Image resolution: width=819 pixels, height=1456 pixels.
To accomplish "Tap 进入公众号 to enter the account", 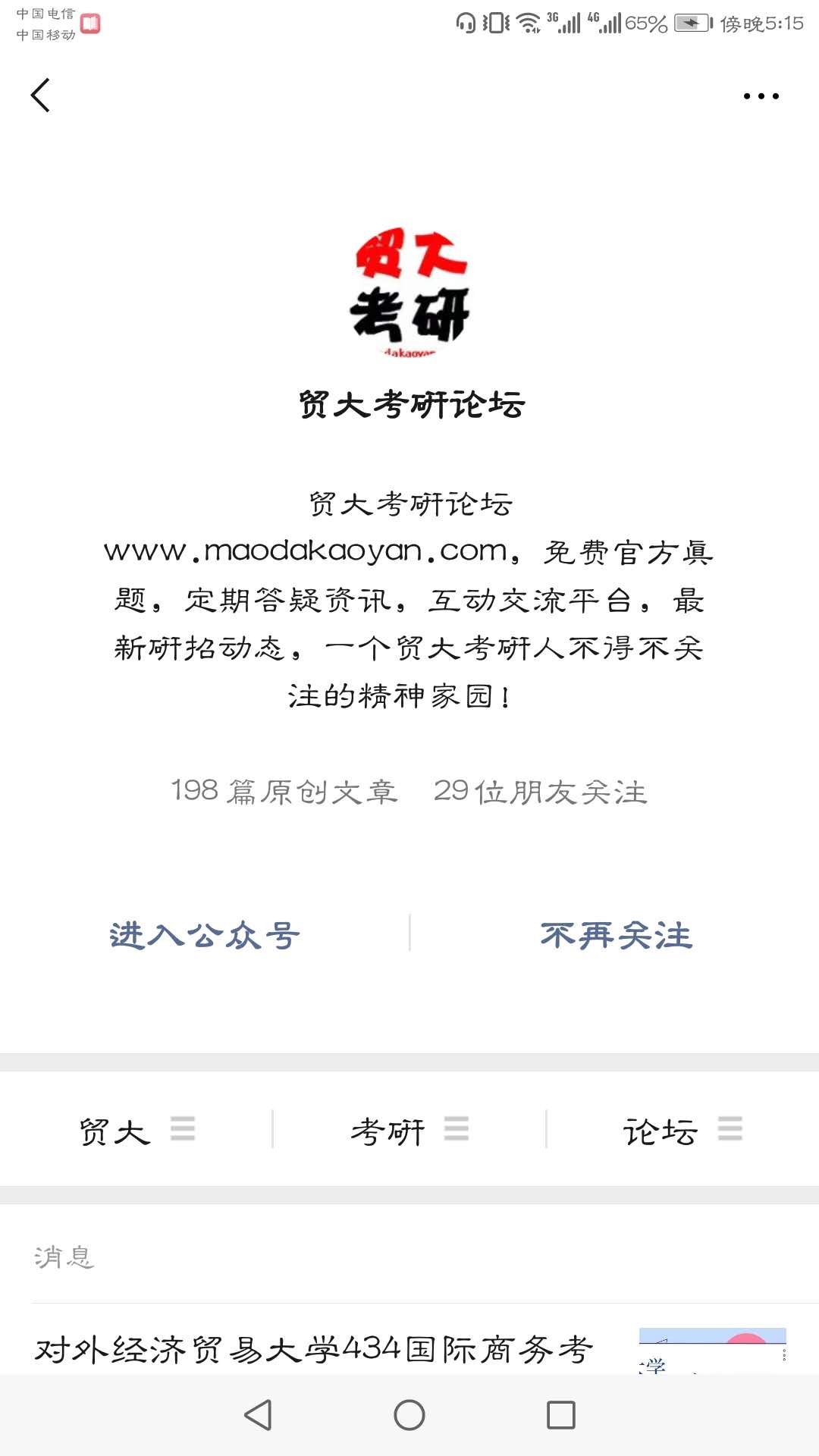I will [205, 935].
